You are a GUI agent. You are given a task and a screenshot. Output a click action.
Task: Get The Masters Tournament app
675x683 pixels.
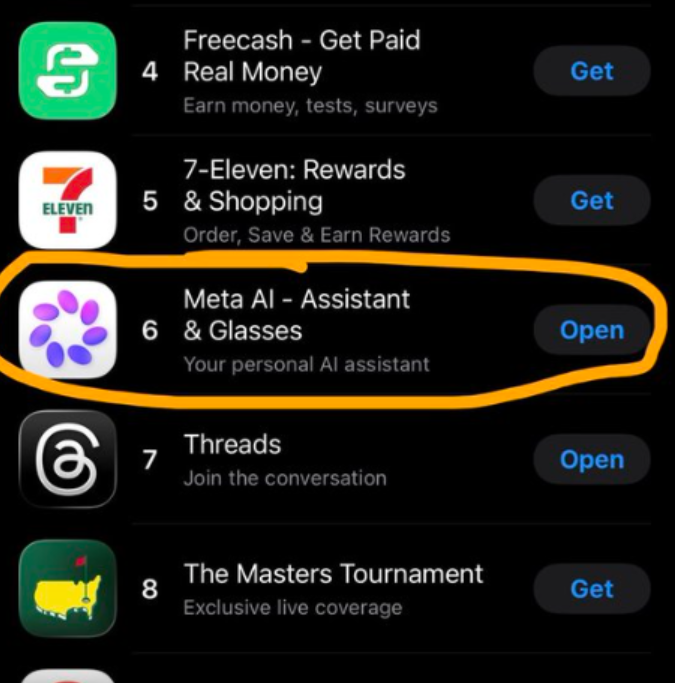[x=591, y=589]
